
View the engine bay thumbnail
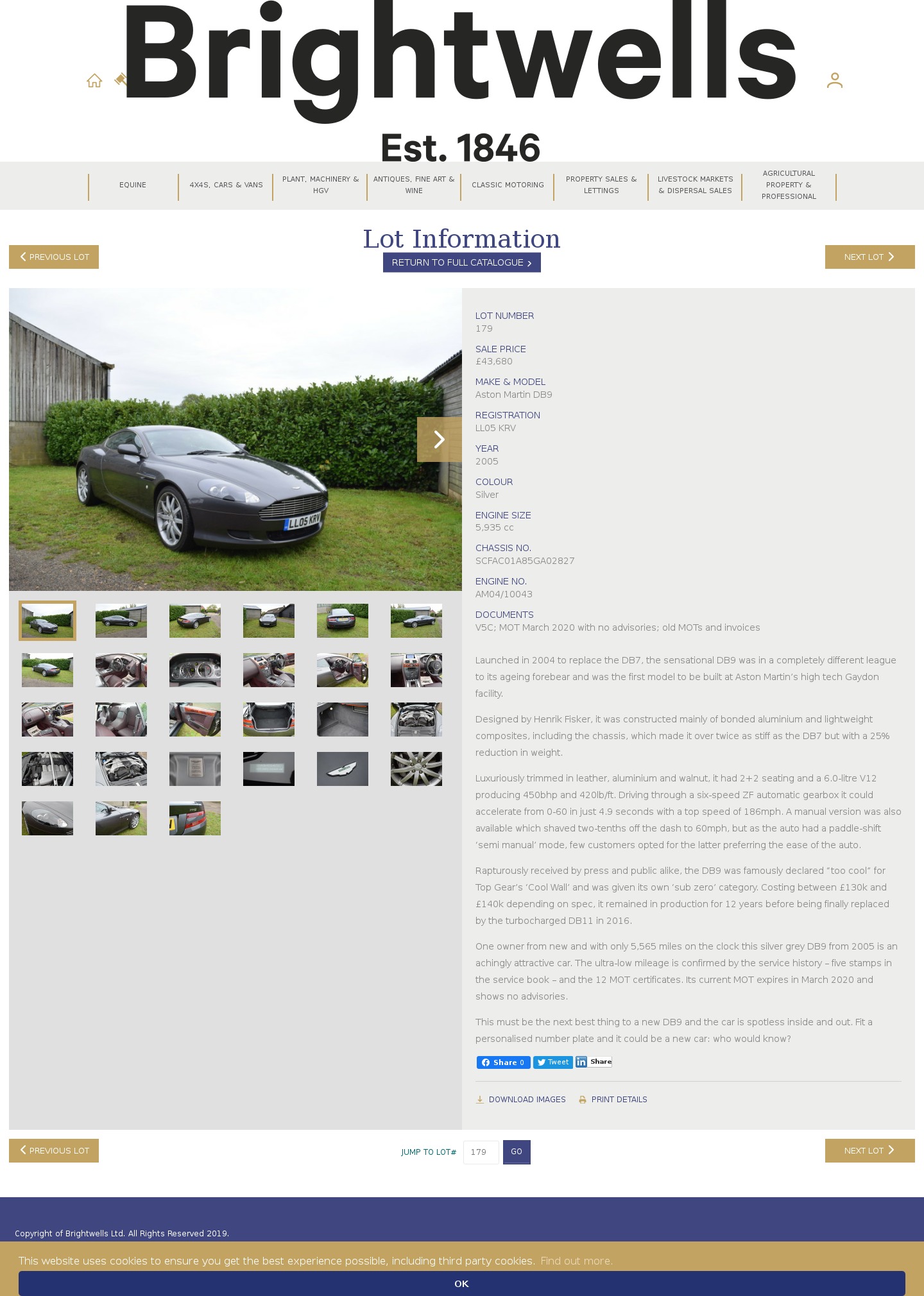[x=416, y=719]
